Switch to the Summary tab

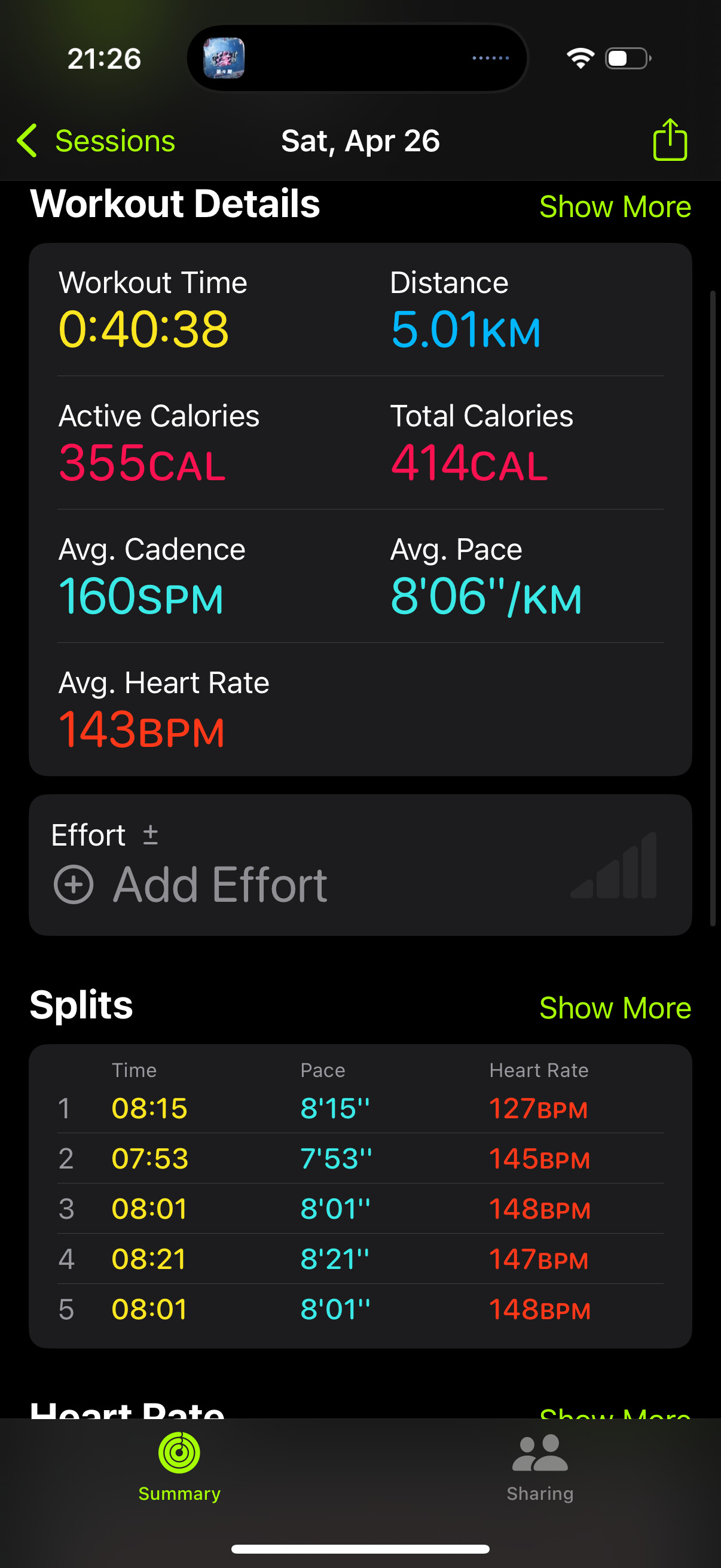point(179,1467)
